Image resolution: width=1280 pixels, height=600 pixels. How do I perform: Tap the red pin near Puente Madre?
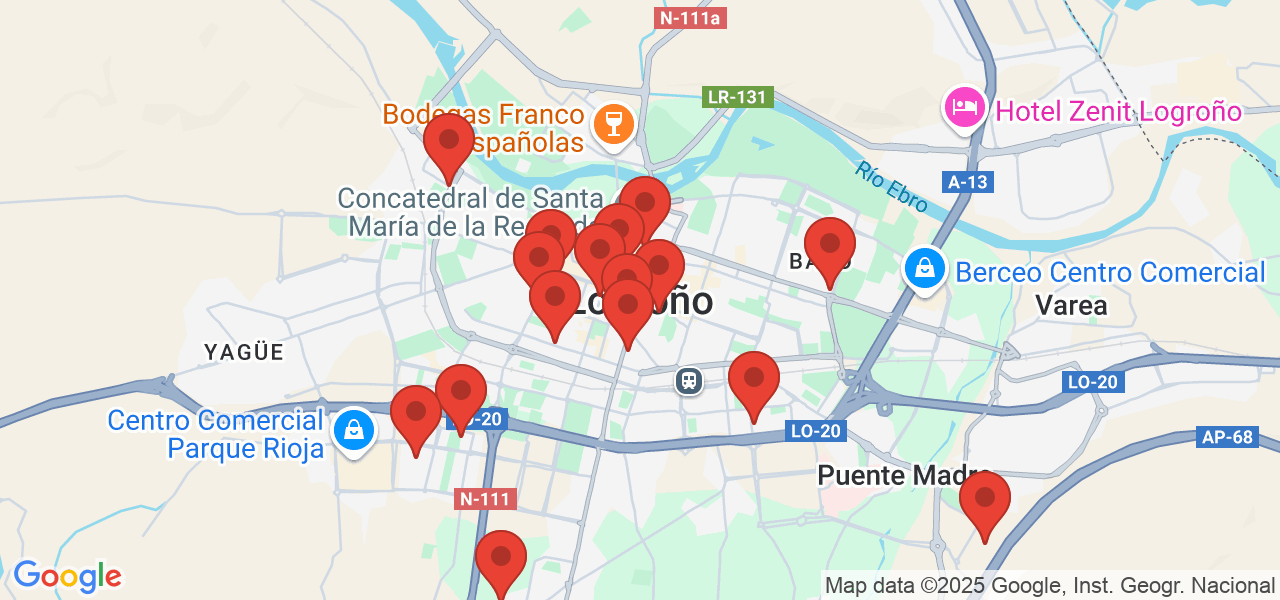[984, 499]
